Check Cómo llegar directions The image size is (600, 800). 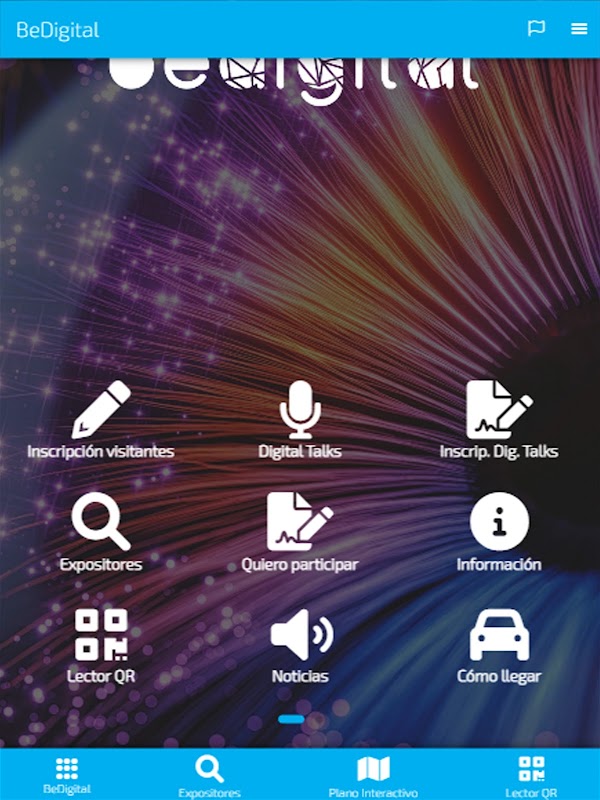(499, 646)
